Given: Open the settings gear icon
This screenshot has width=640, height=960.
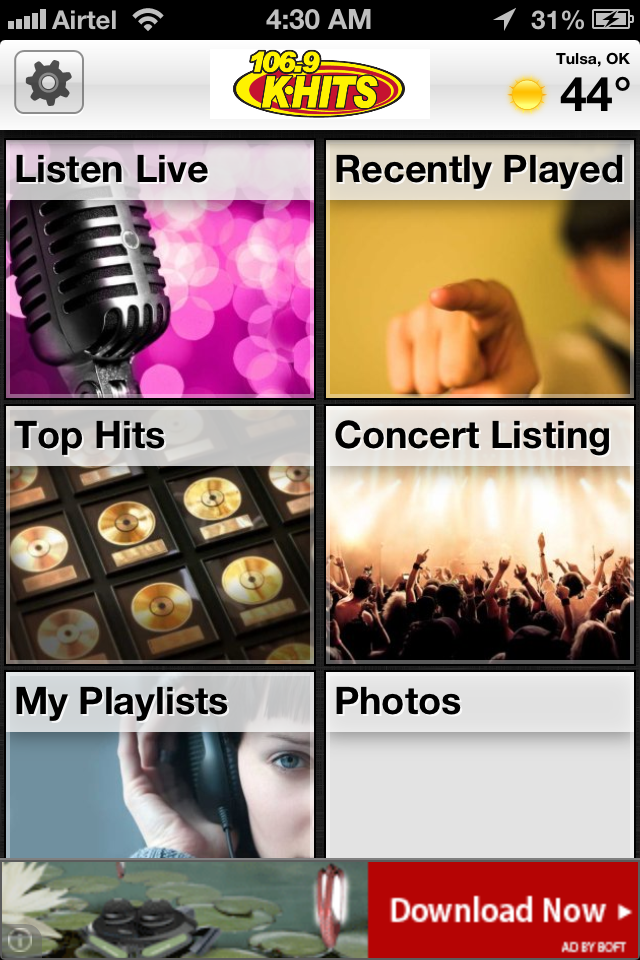Looking at the screenshot, I should [49, 83].
